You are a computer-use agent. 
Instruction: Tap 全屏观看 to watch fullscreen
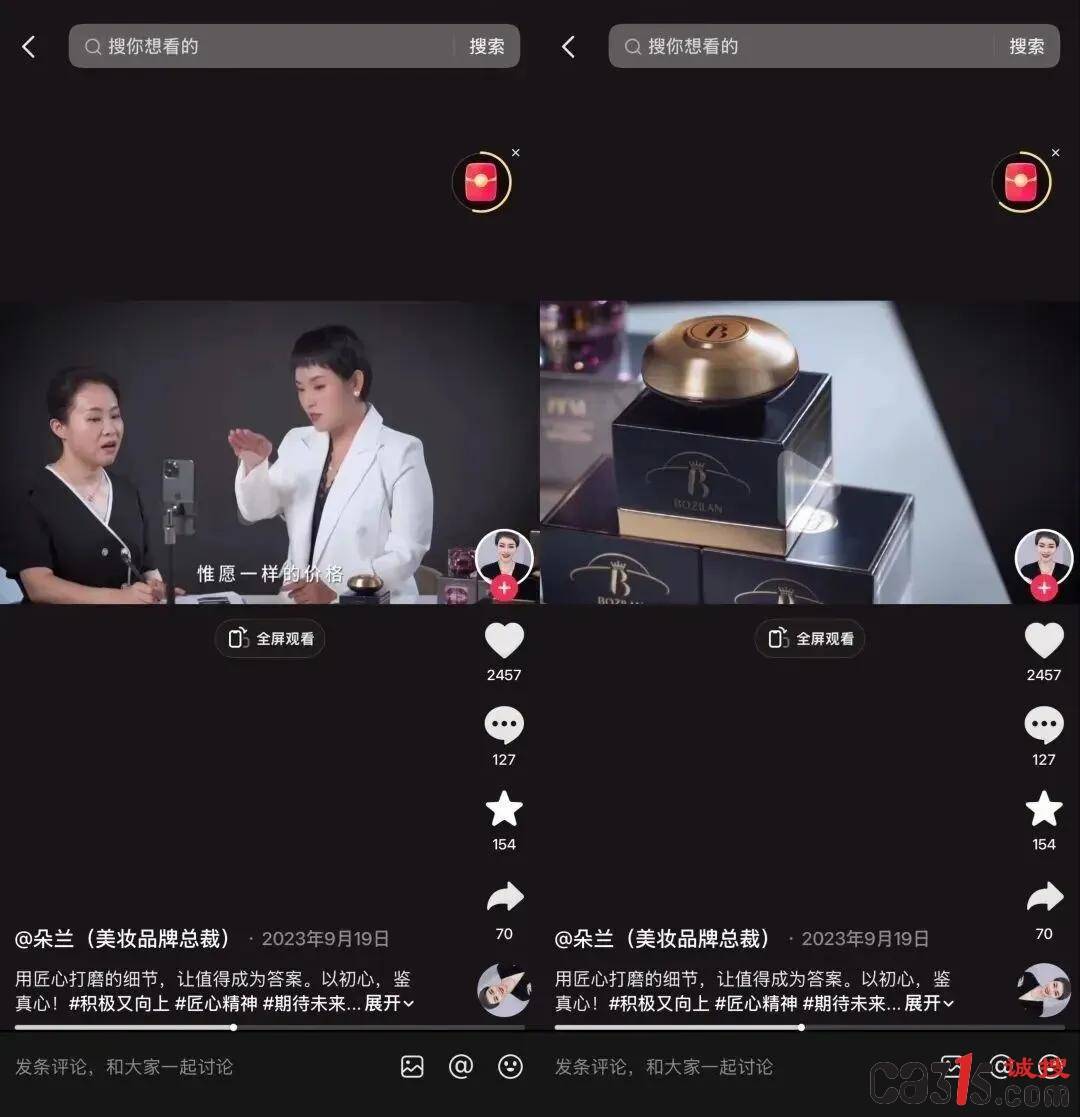[270, 639]
